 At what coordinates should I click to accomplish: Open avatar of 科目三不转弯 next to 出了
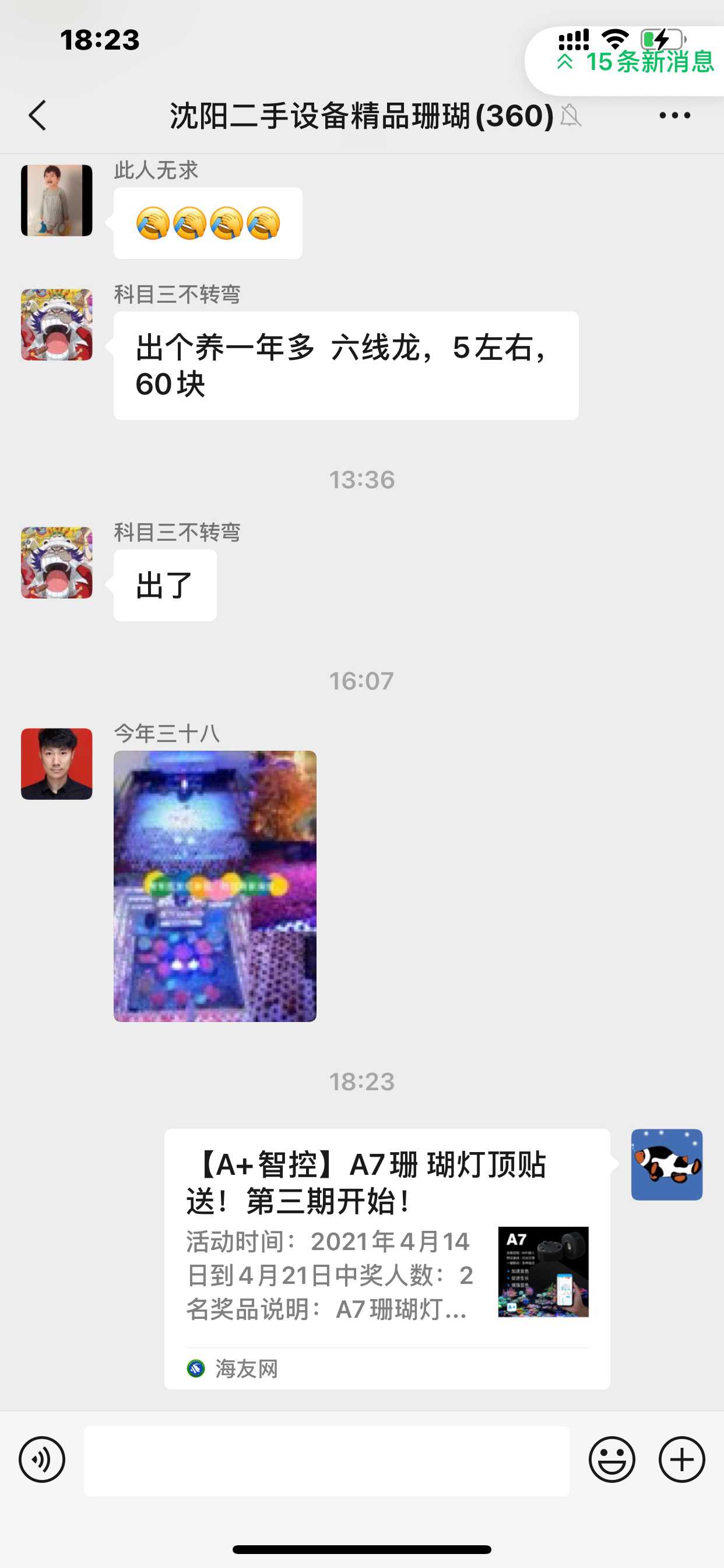coord(57,562)
